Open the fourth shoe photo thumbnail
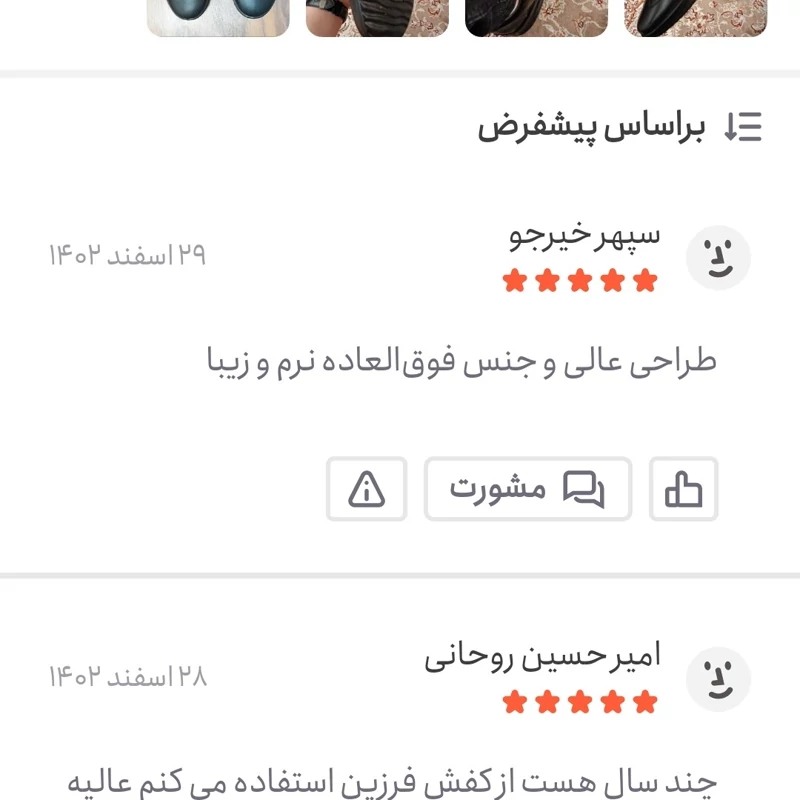Screen dimensions: 800x800 [218, 17]
